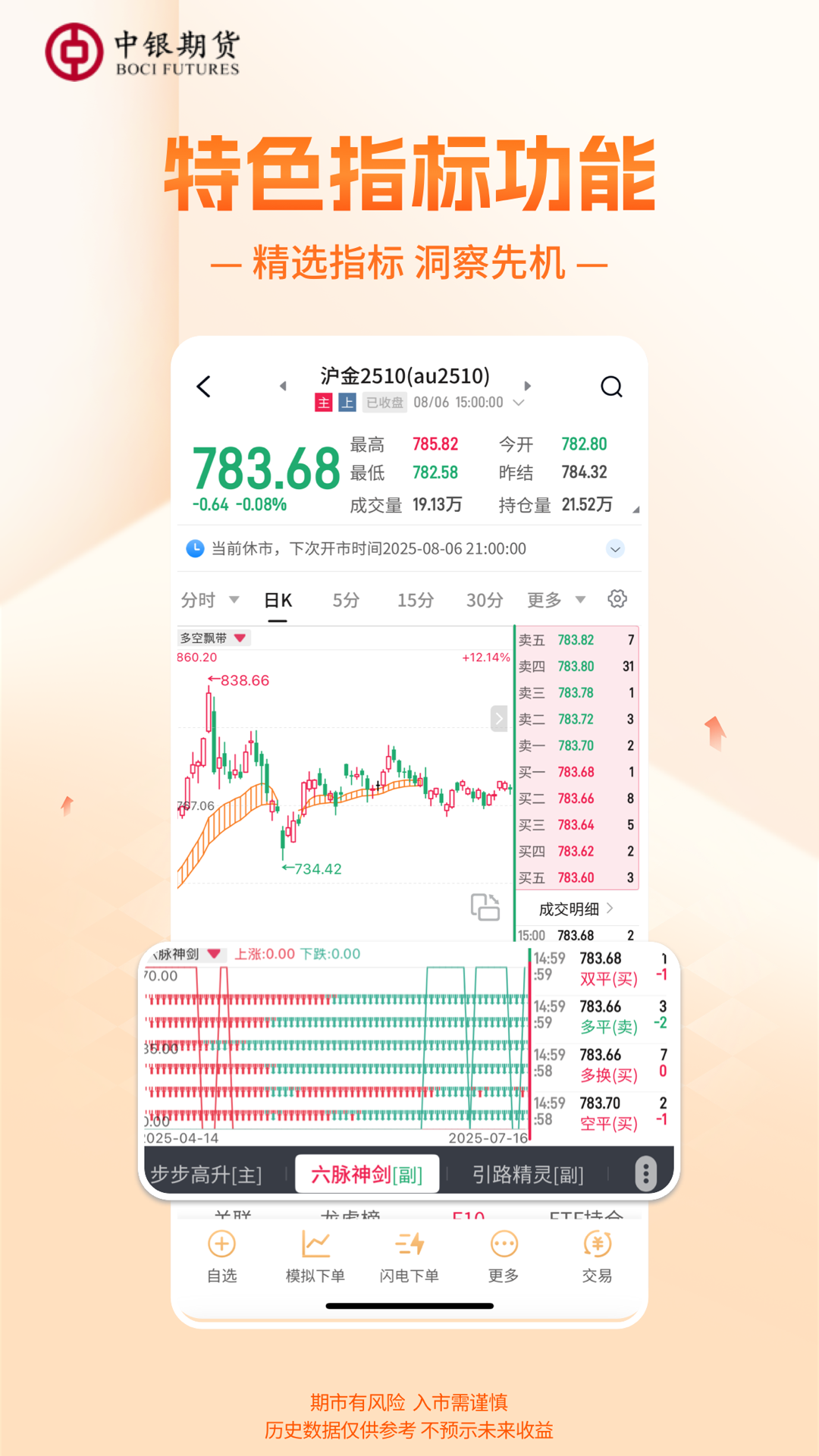Collapse the order book side panel arrow
This screenshot has width=819, height=1456.
(x=498, y=718)
